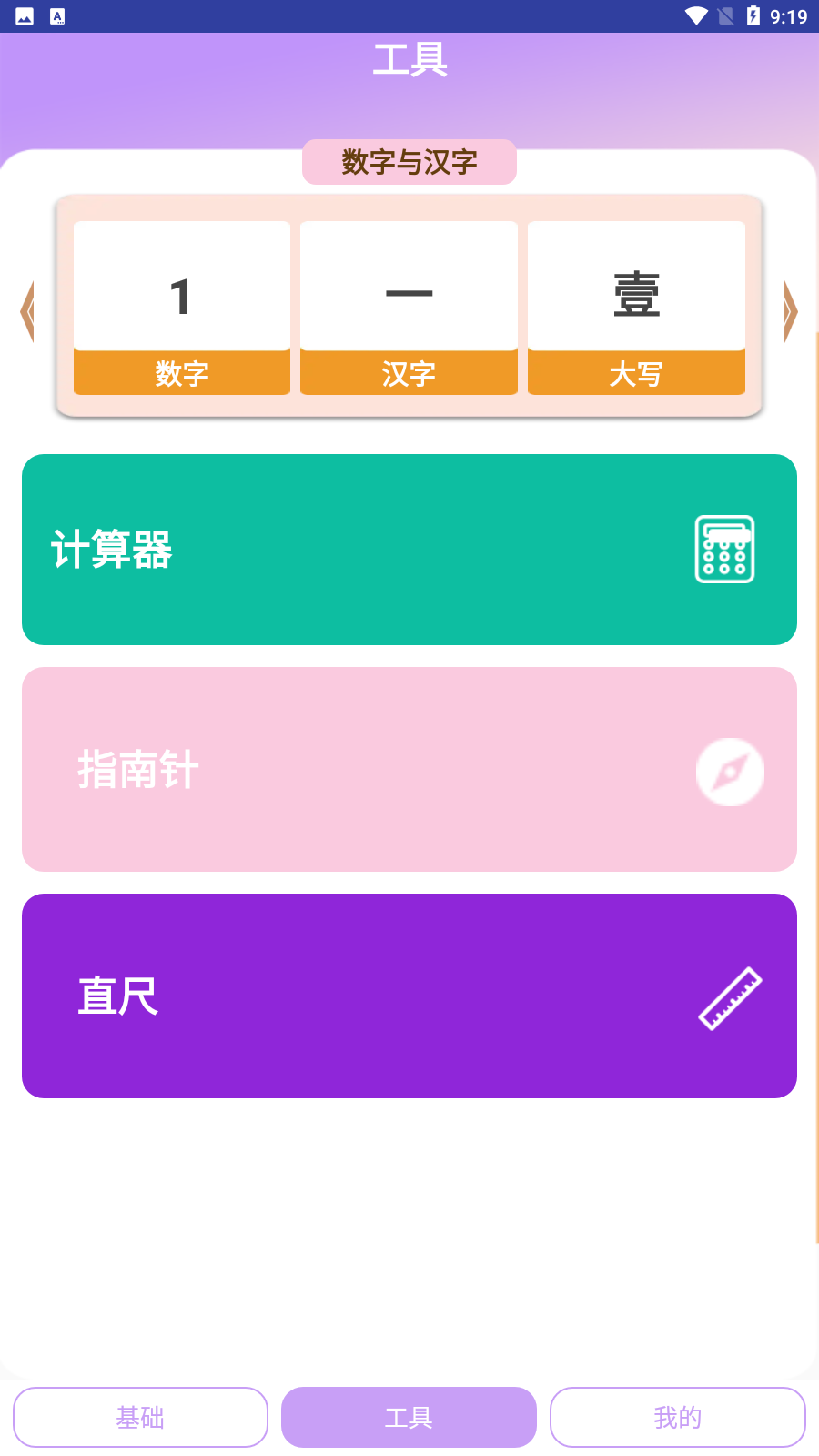Open the 我的 tab

click(x=677, y=1416)
